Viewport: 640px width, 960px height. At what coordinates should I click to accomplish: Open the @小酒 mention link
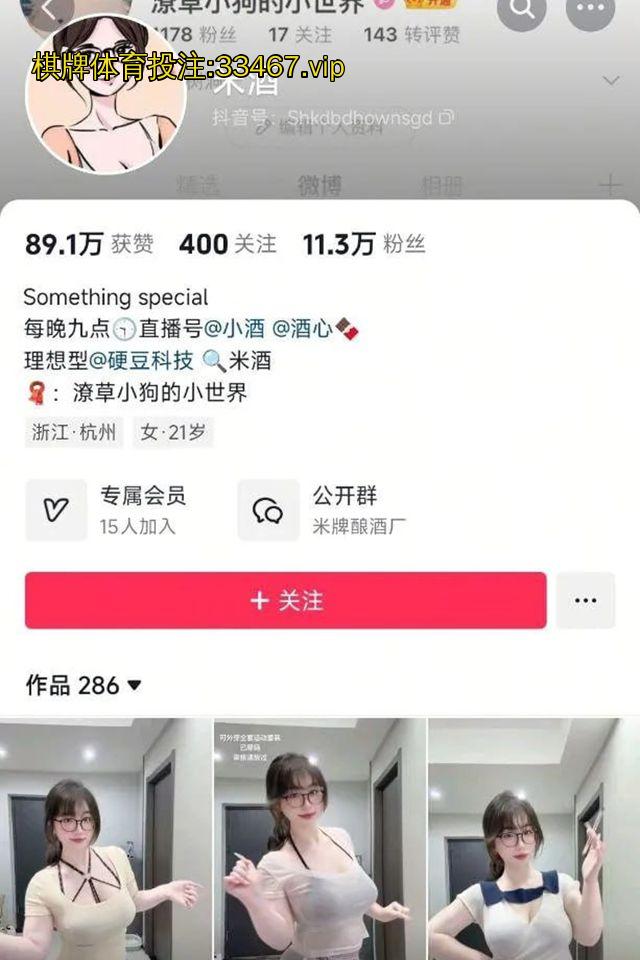click(x=235, y=328)
